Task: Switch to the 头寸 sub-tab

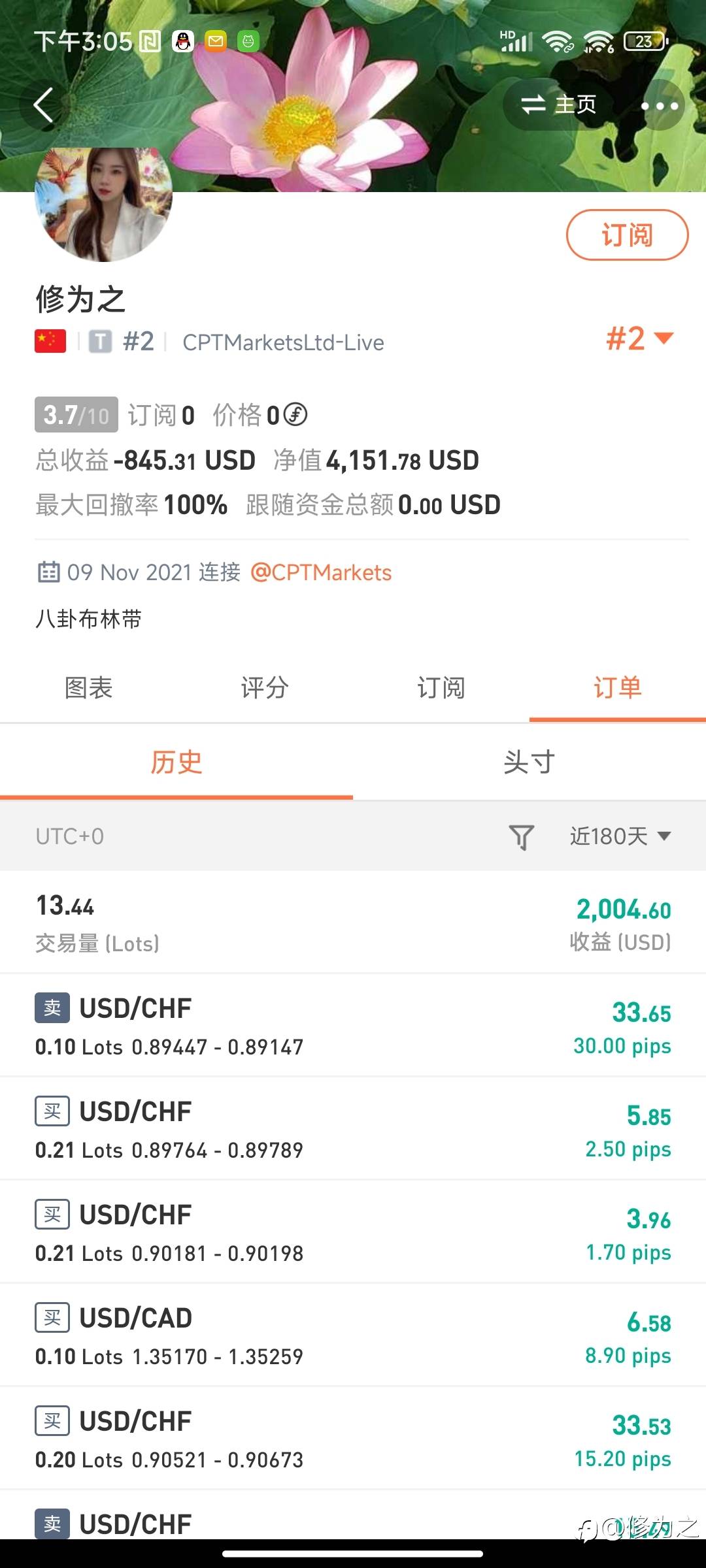Action: click(529, 762)
